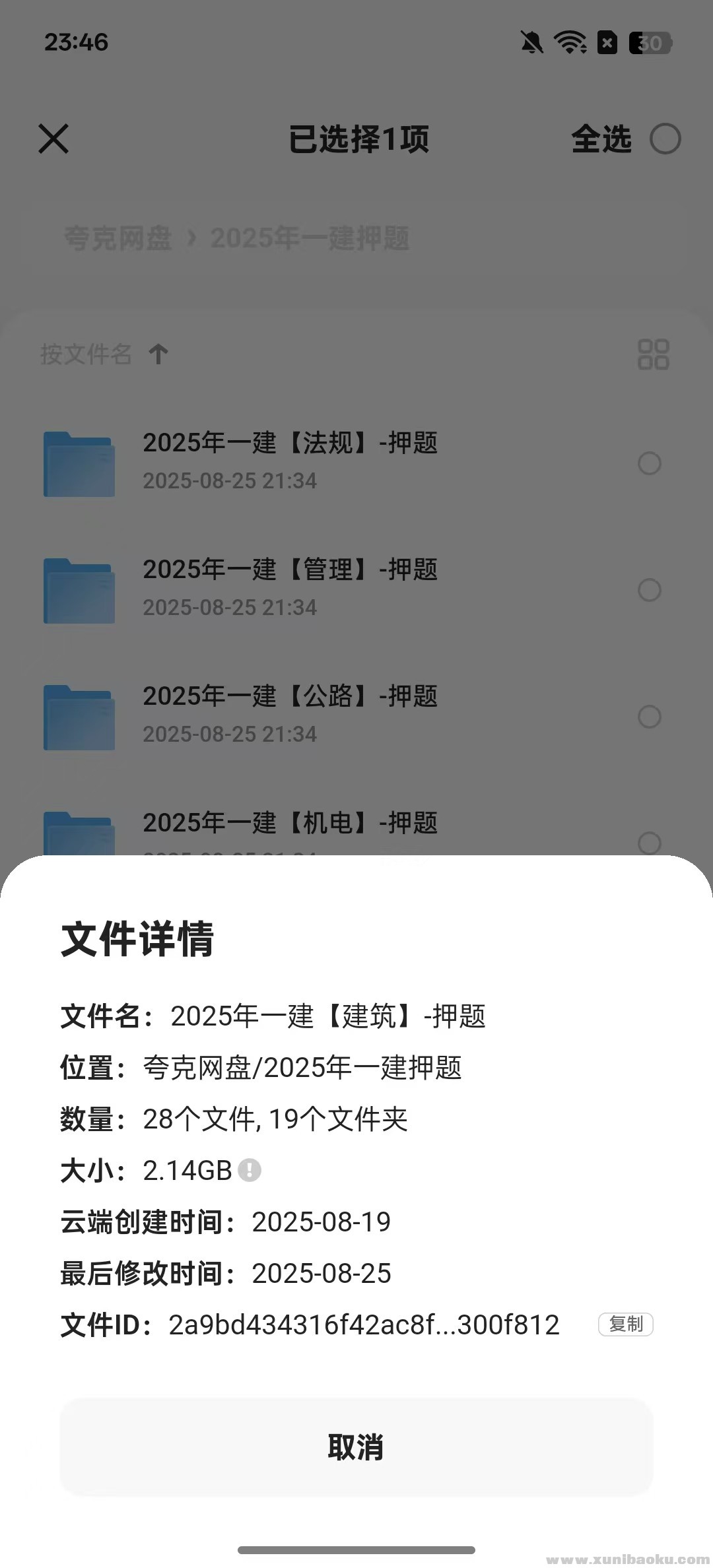Go to 夸克网盘 breadcrumb
Viewport: 713px width, 1568px height.
(118, 238)
